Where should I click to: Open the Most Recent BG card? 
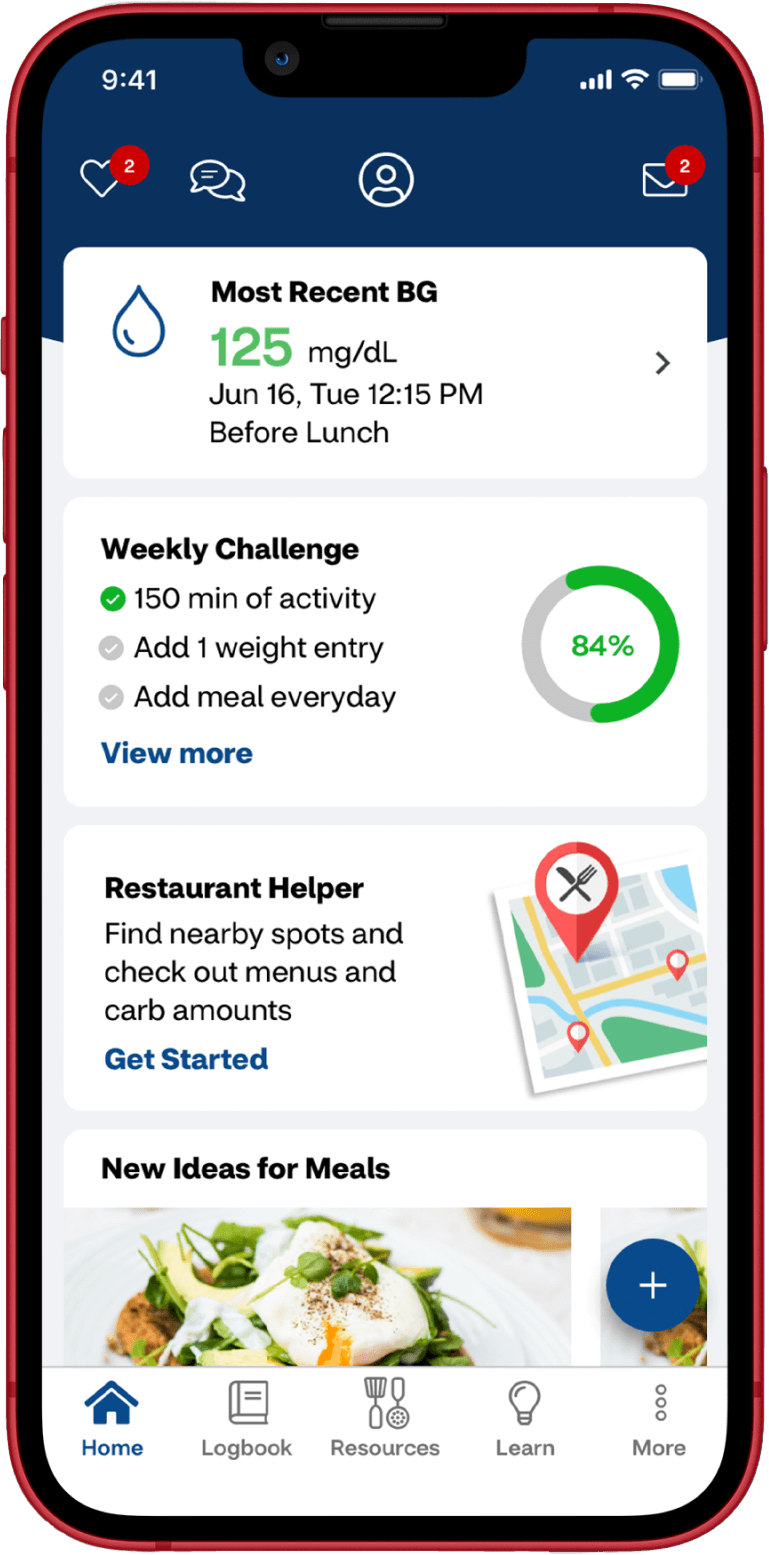(x=385, y=362)
